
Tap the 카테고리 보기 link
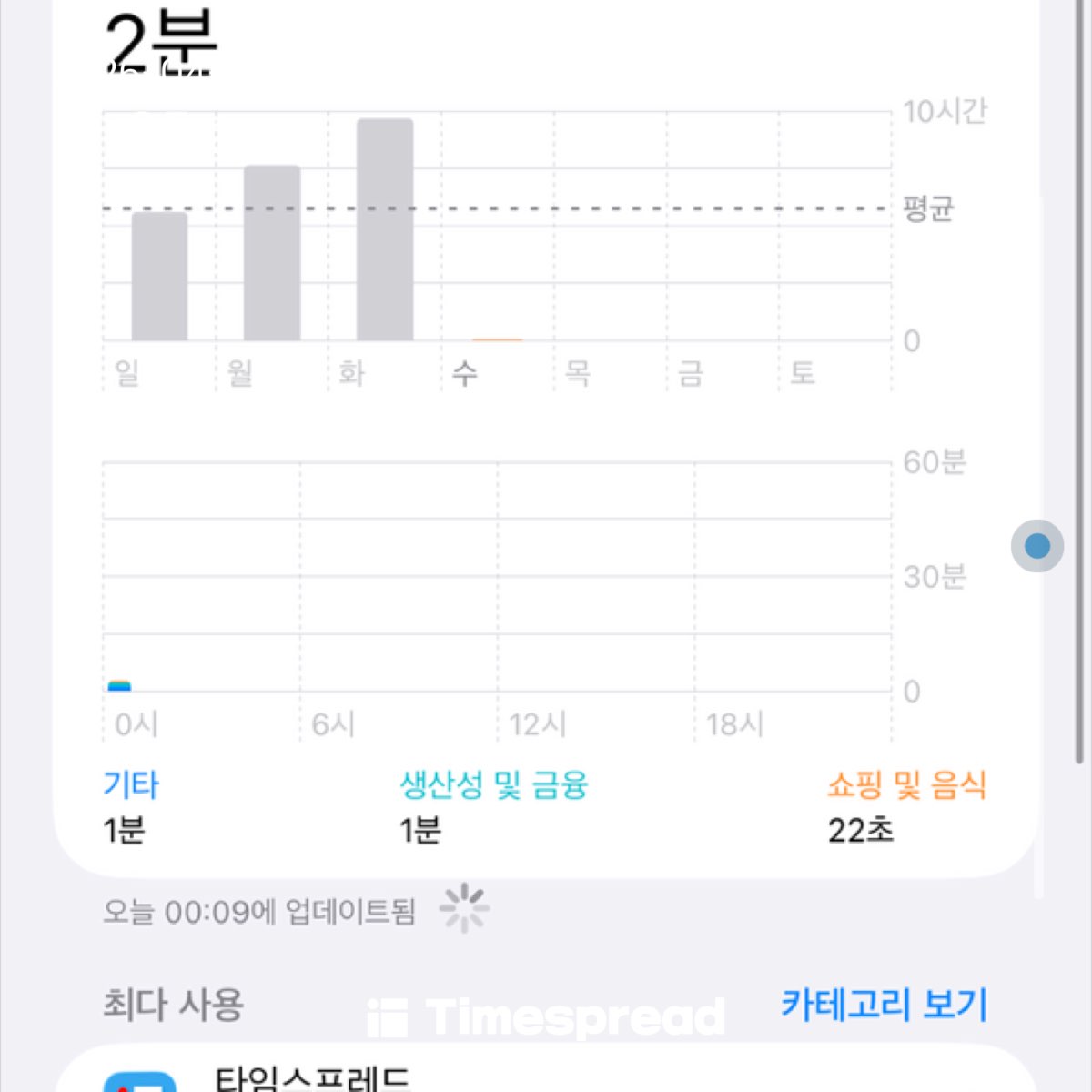(884, 1005)
